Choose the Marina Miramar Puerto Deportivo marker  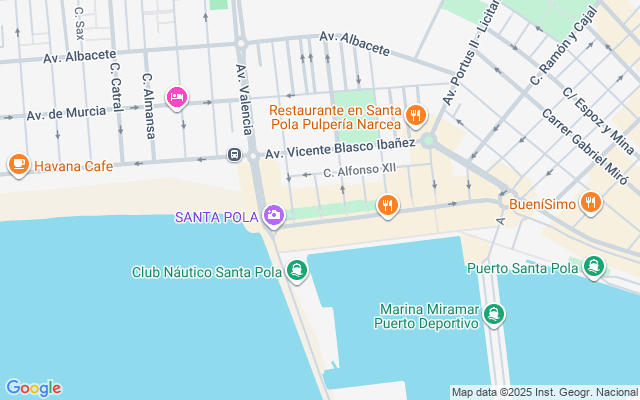coord(493,315)
